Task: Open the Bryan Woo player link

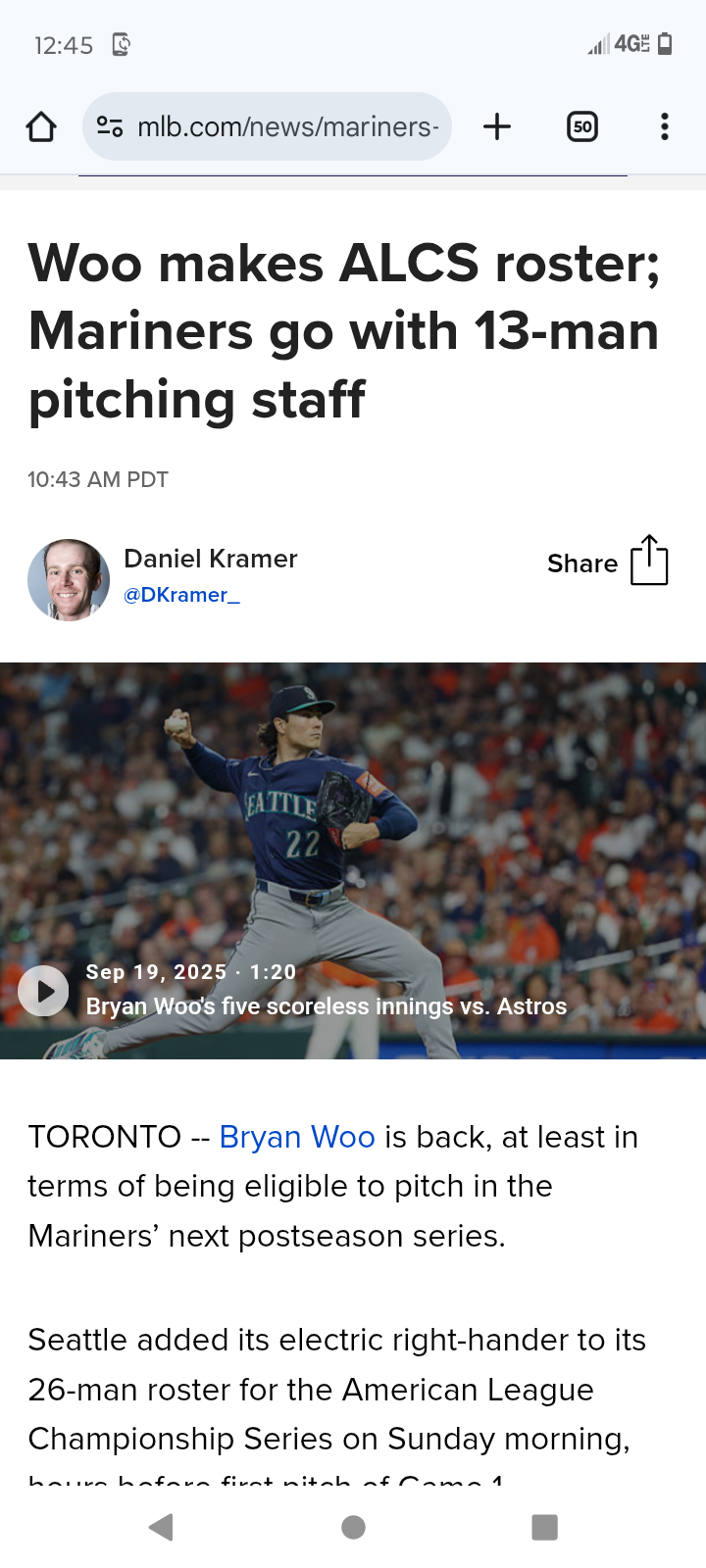Action: pos(297,1137)
